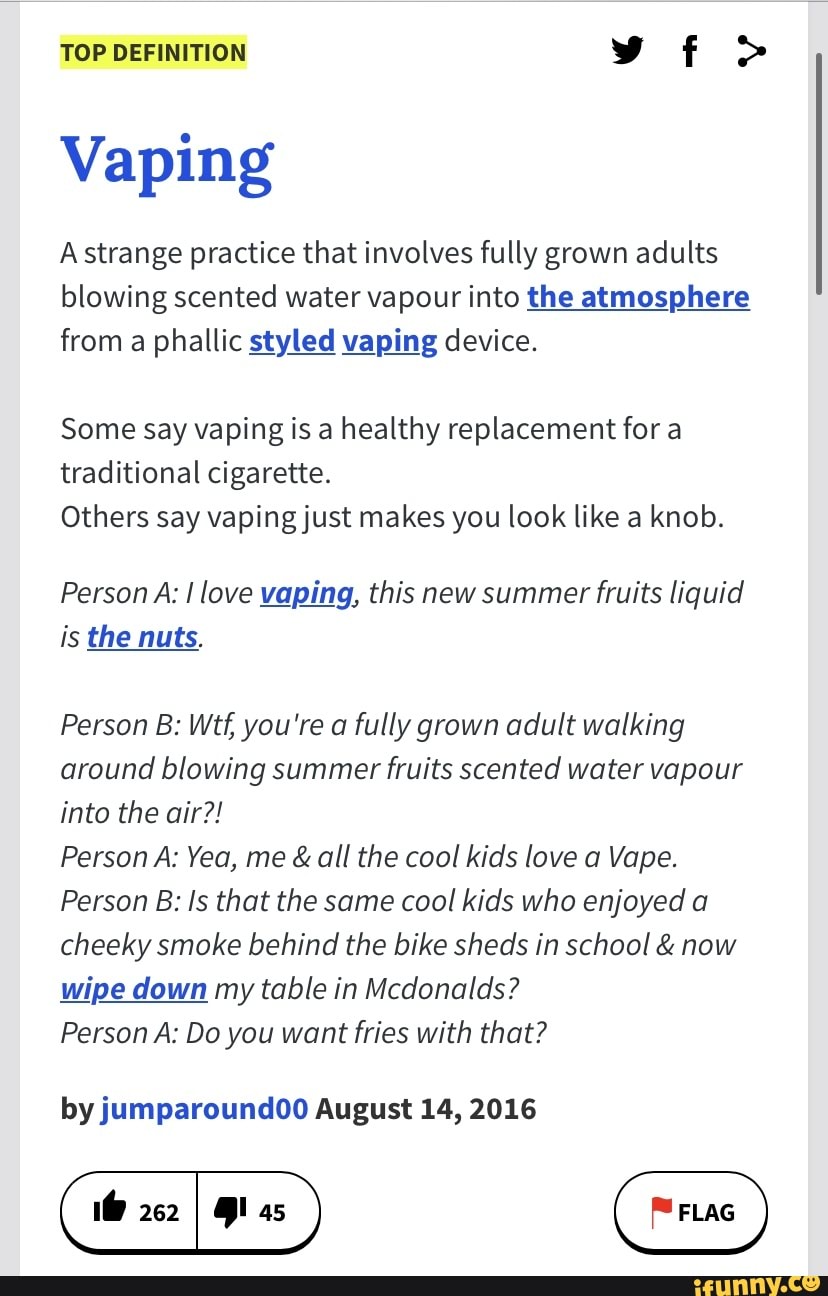Click the Vaping definition title
Image resolution: width=828 pixels, height=1296 pixels.
click(167, 160)
